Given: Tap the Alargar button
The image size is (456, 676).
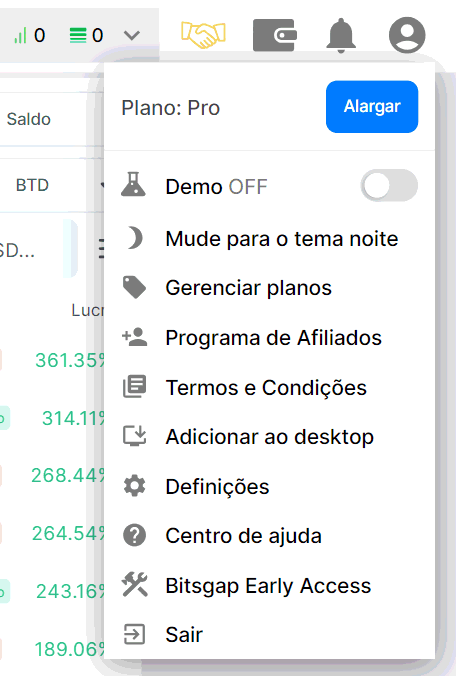Looking at the screenshot, I should pyautogui.click(x=372, y=106).
